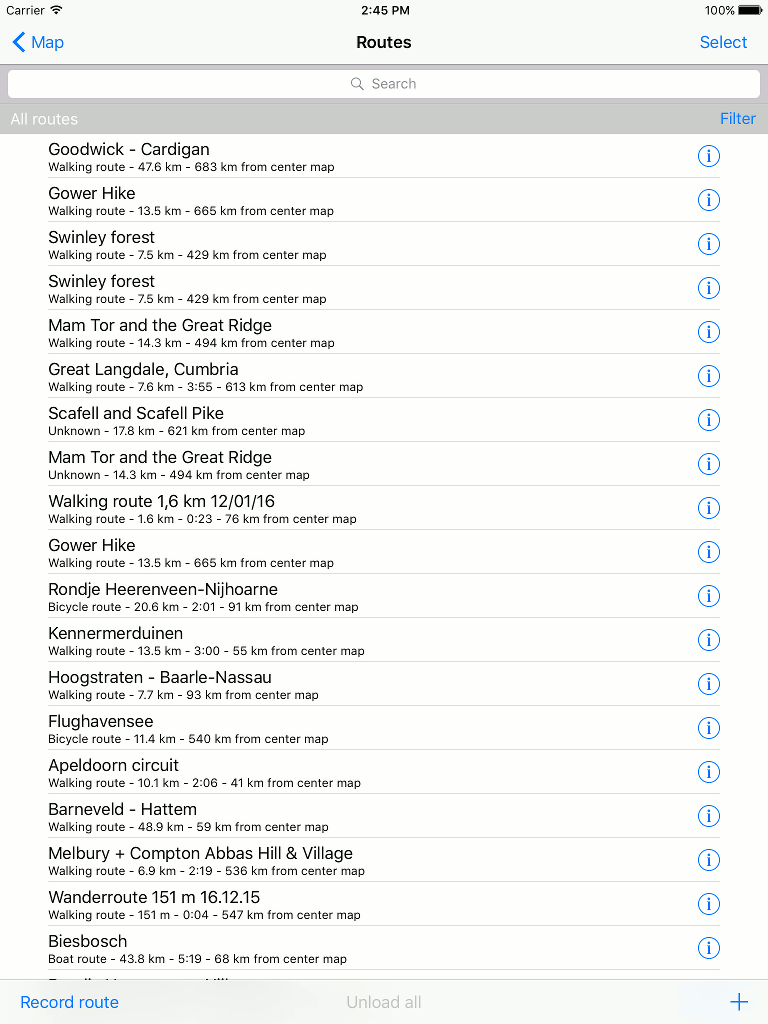Show info for Great Langdale, Cumbria
The width and height of the screenshot is (768, 1024).
(708, 376)
